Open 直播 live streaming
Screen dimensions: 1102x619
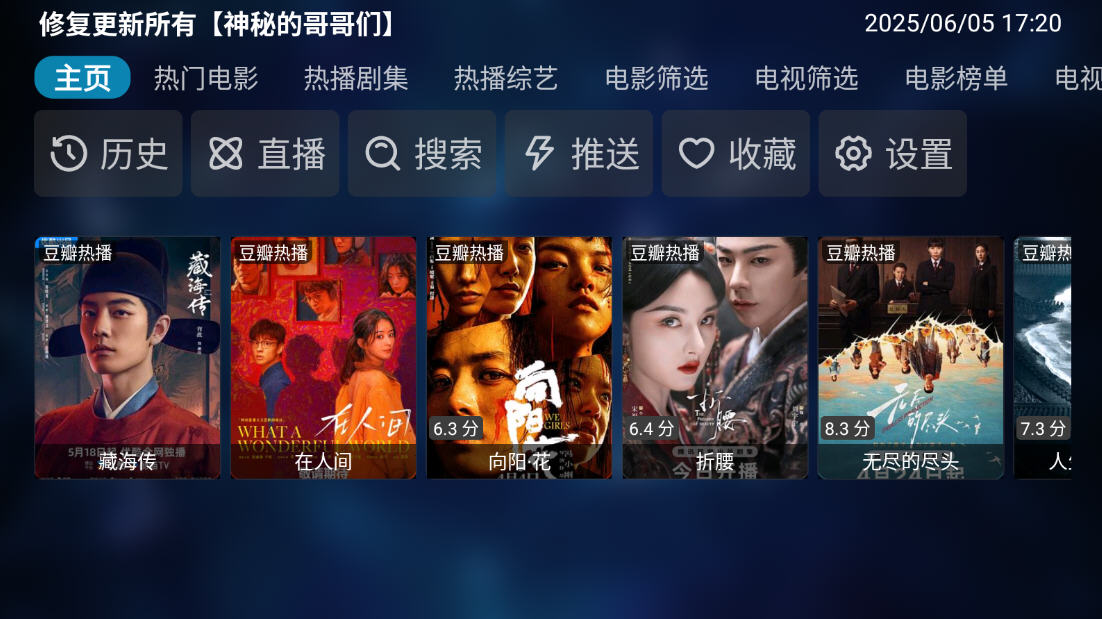(x=265, y=154)
